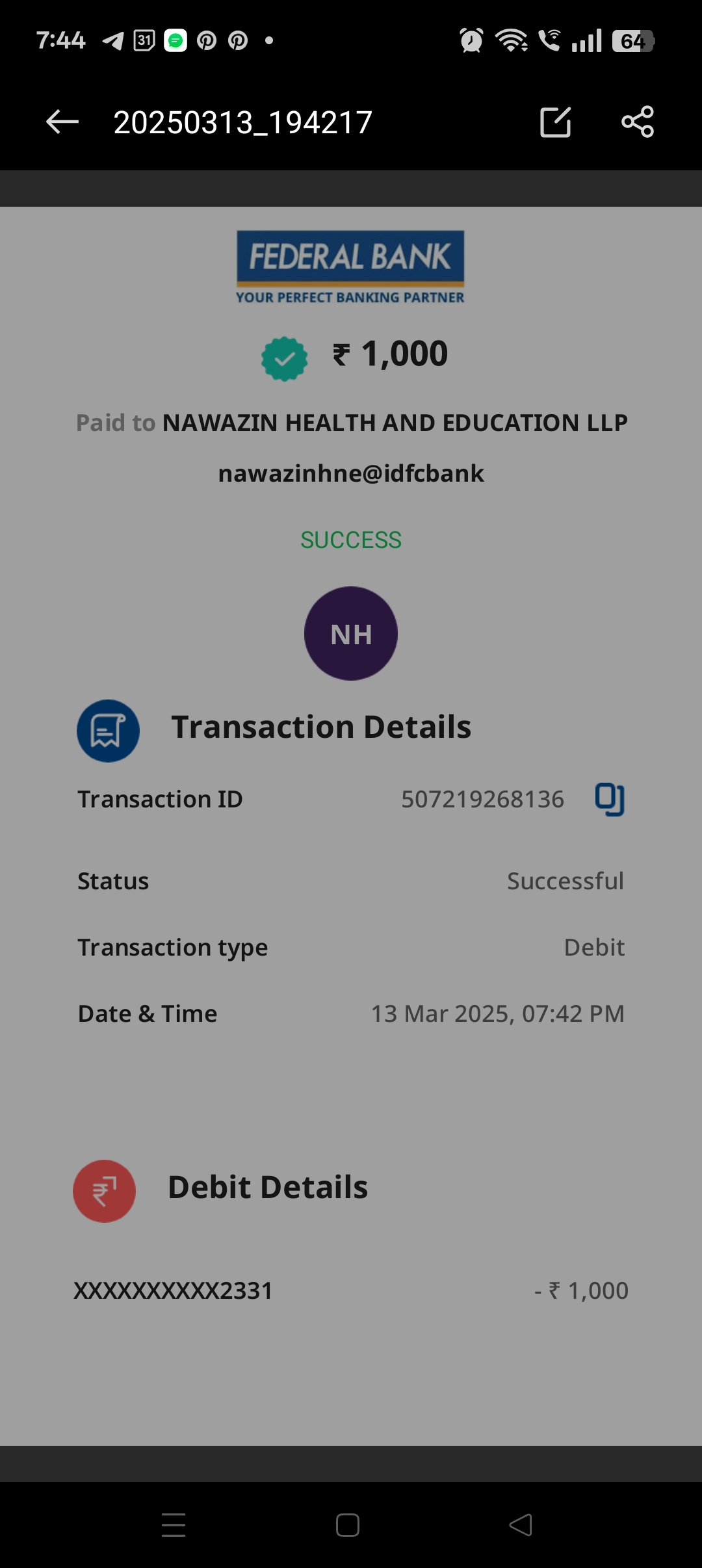The width and height of the screenshot is (702, 1568).
Task: Open recent apps from navigation bar
Action: [174, 1524]
